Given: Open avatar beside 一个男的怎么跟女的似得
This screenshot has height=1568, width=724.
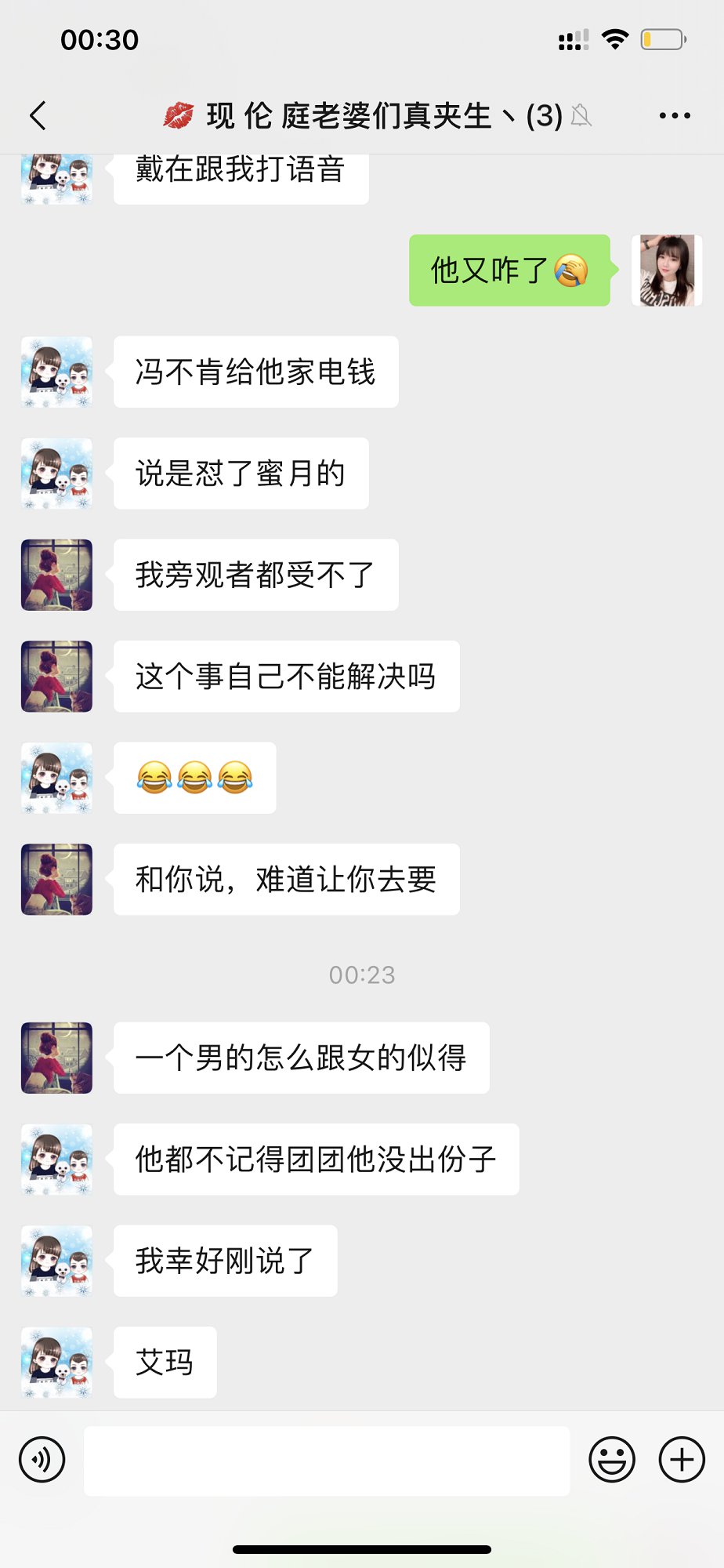Looking at the screenshot, I should point(56,1058).
